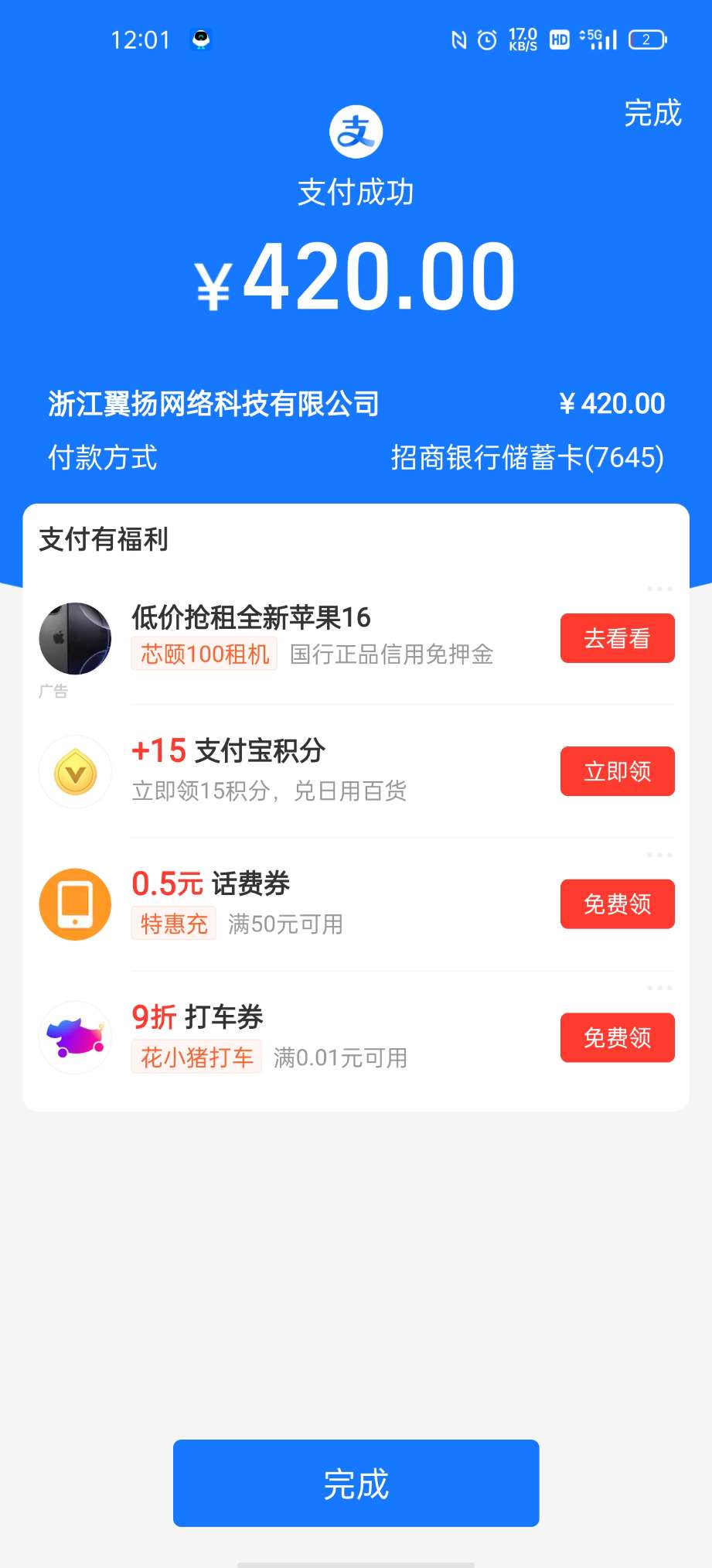Open the 花小猪打车 打车券 row
Image resolution: width=712 pixels, height=1568 pixels.
tap(309, 1036)
